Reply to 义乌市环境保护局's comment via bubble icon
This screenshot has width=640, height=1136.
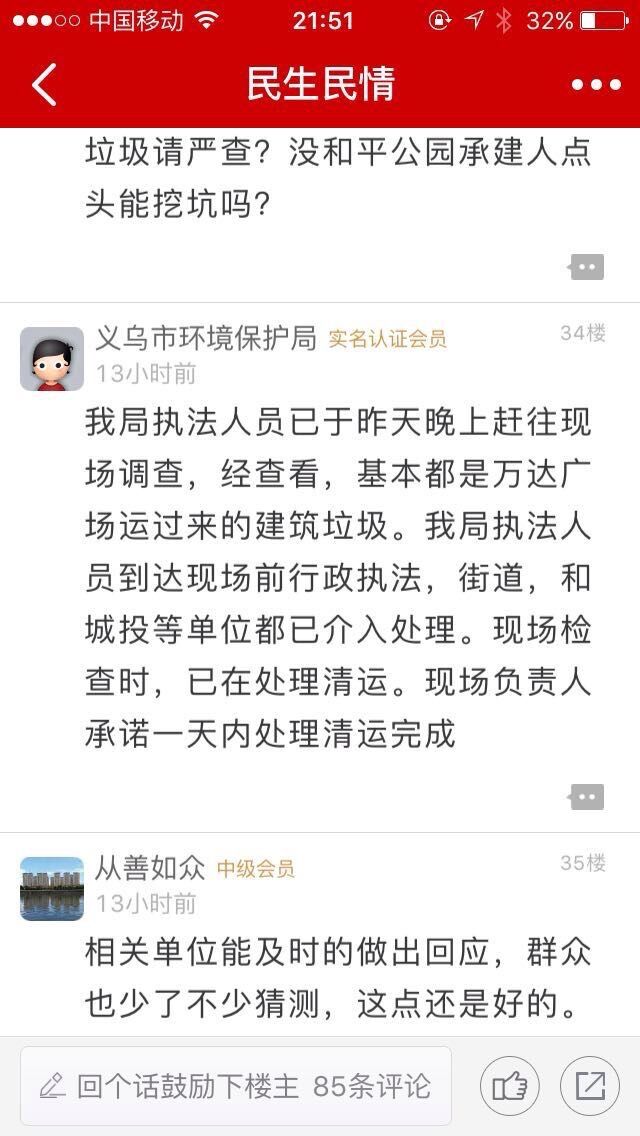pos(586,796)
